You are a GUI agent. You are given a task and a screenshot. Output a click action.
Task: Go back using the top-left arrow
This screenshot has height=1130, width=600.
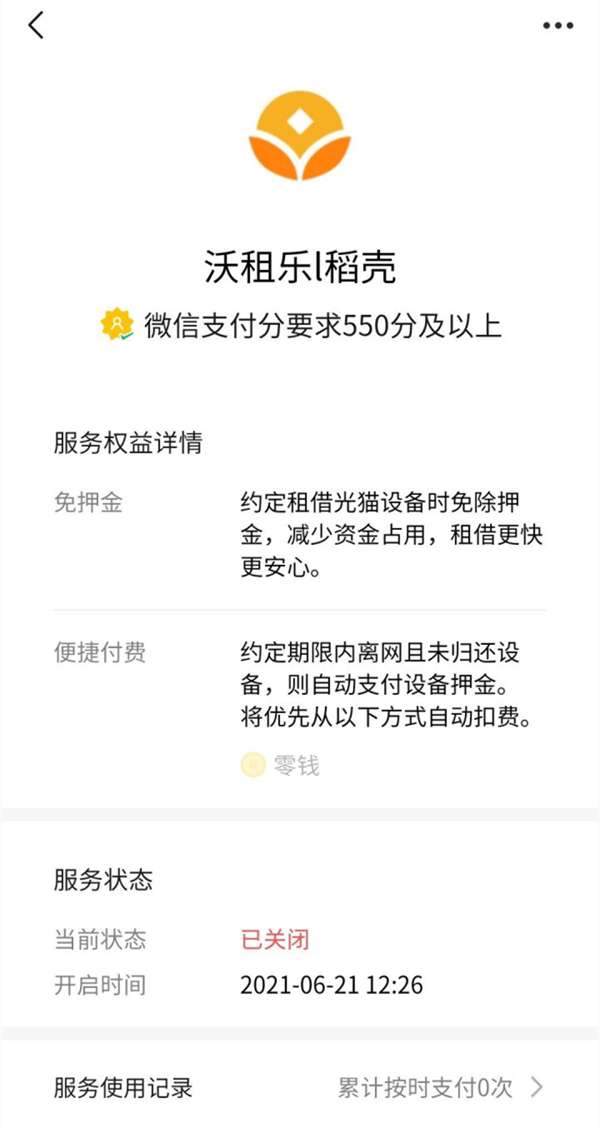(x=37, y=26)
